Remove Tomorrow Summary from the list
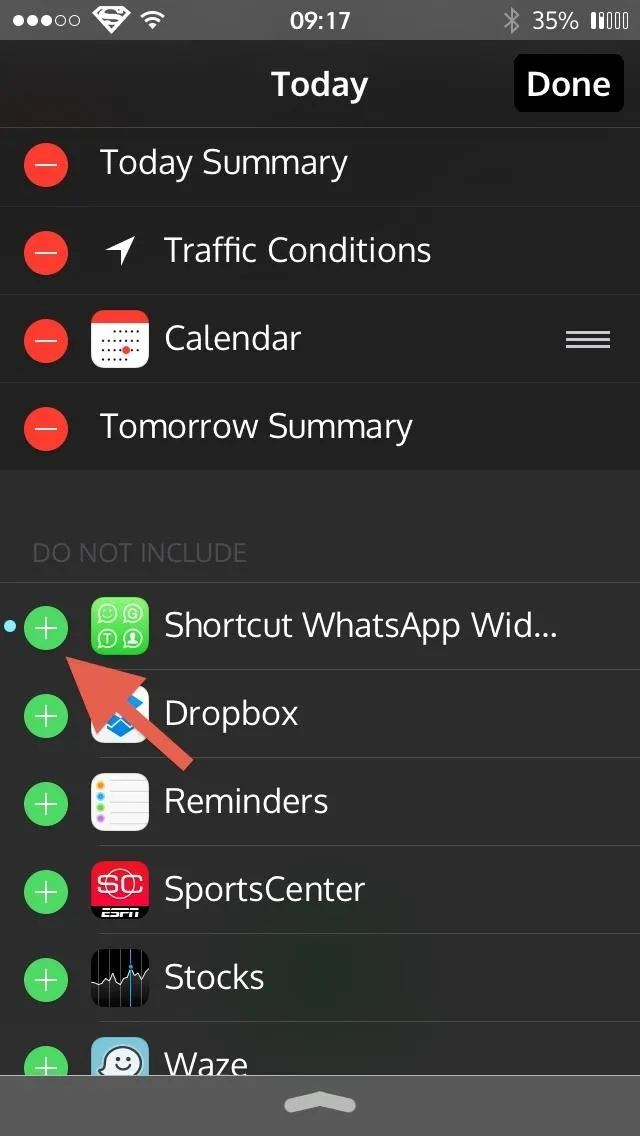The height and width of the screenshot is (1136, 640). coord(46,428)
